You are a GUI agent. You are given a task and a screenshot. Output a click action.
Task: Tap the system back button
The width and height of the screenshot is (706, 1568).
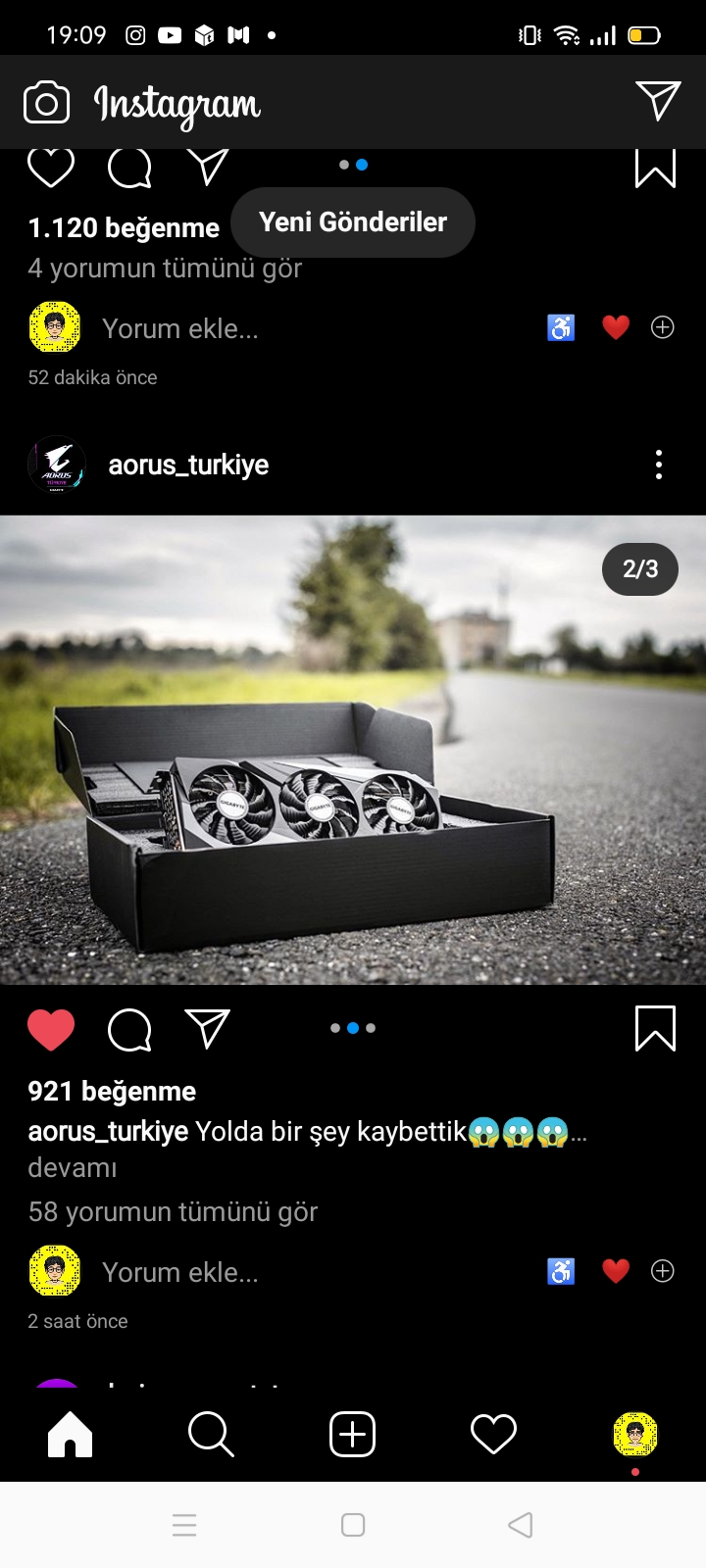pyautogui.click(x=521, y=1525)
